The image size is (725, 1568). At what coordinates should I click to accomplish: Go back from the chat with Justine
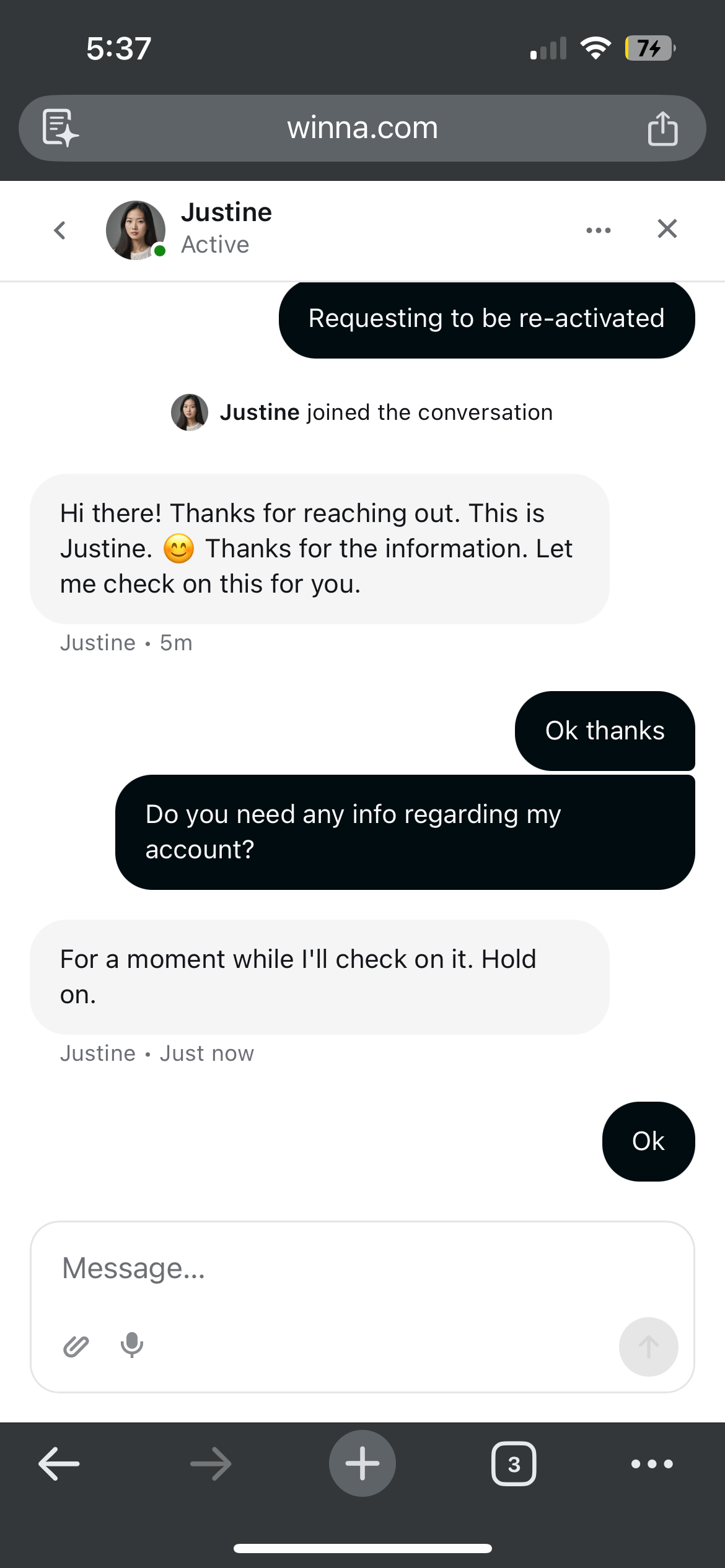click(x=60, y=230)
